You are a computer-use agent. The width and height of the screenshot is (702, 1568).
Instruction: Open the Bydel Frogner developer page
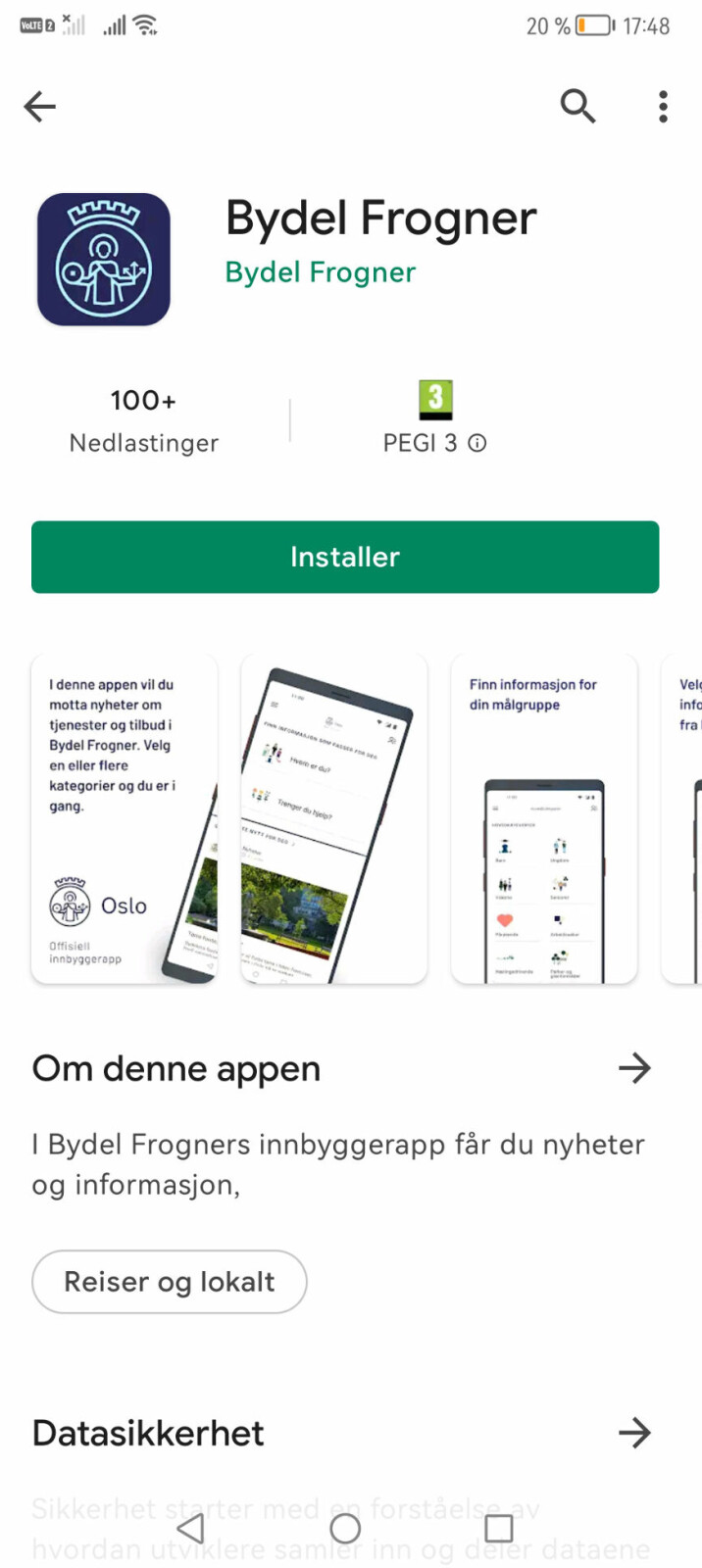321,272
